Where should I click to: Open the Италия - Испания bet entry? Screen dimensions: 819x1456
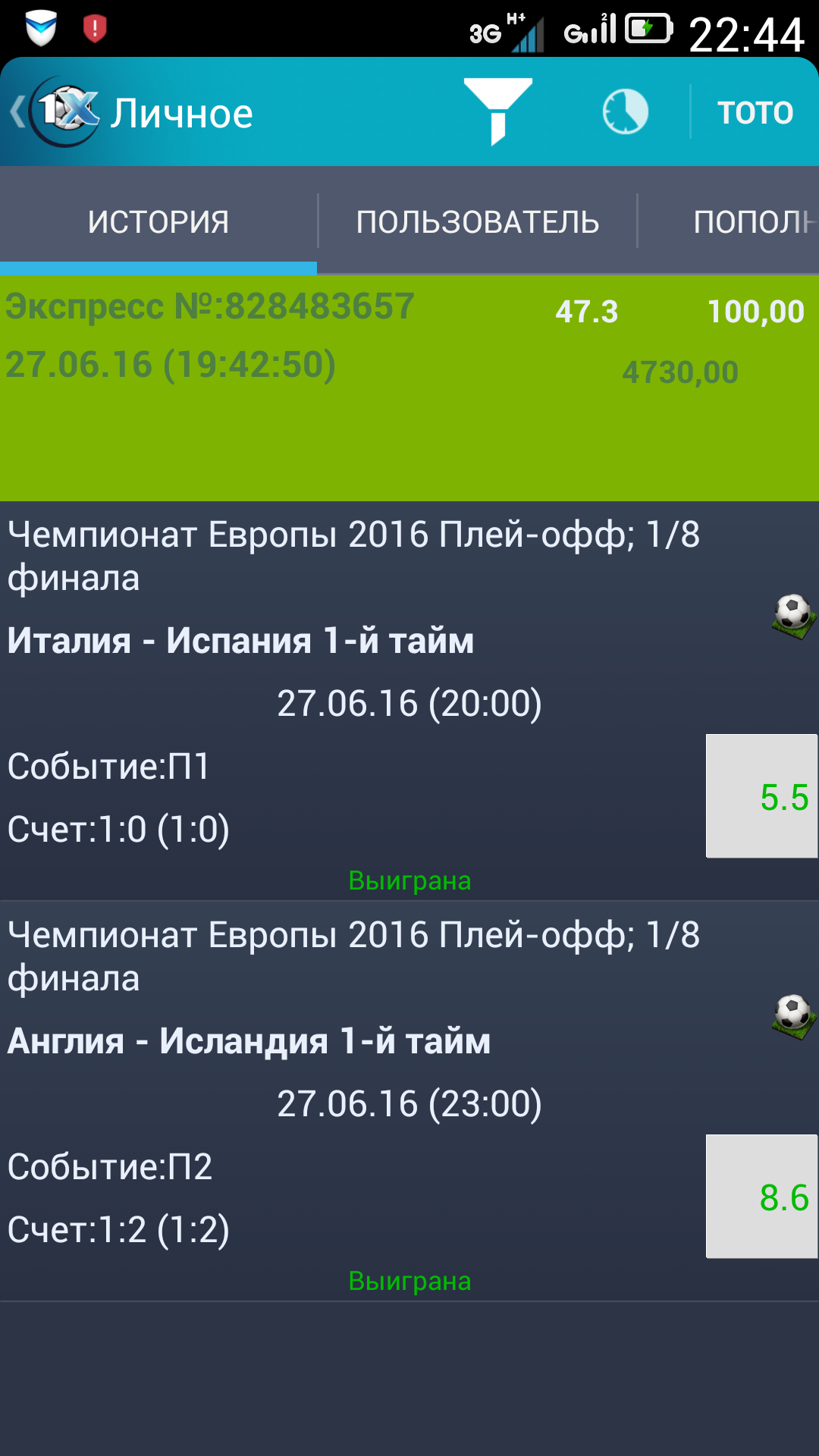(409, 701)
